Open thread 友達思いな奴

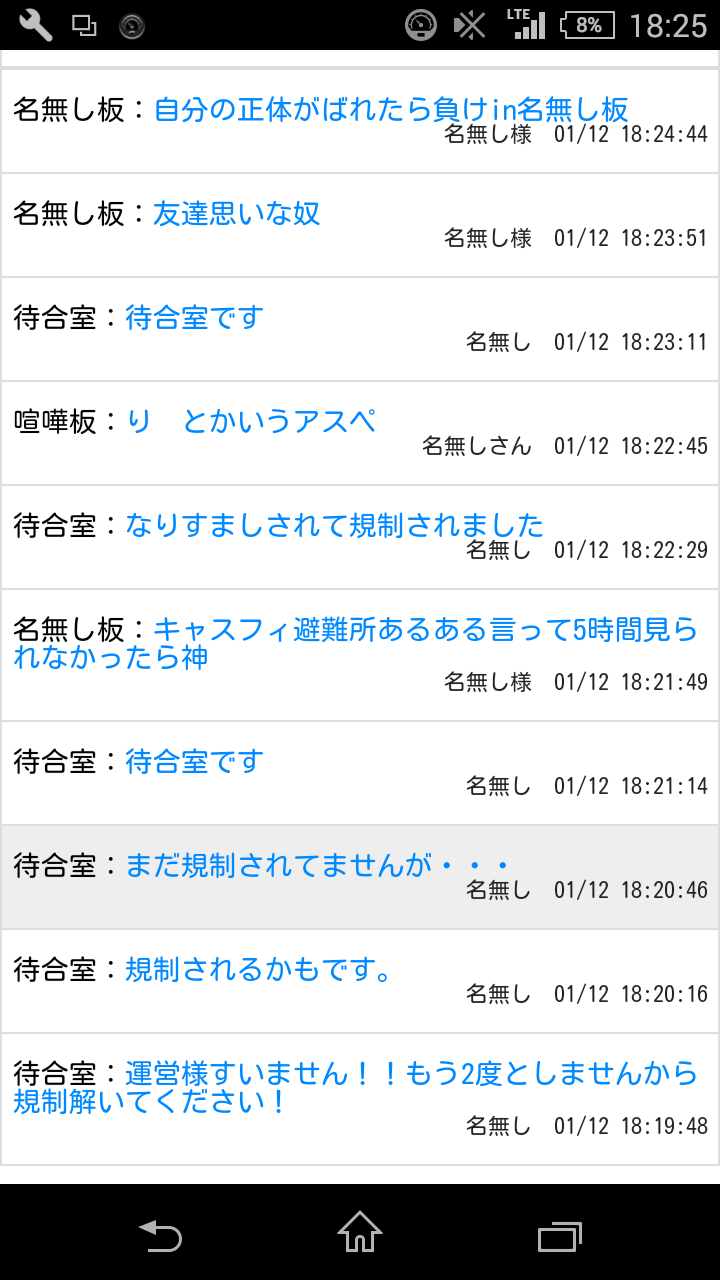(x=236, y=213)
